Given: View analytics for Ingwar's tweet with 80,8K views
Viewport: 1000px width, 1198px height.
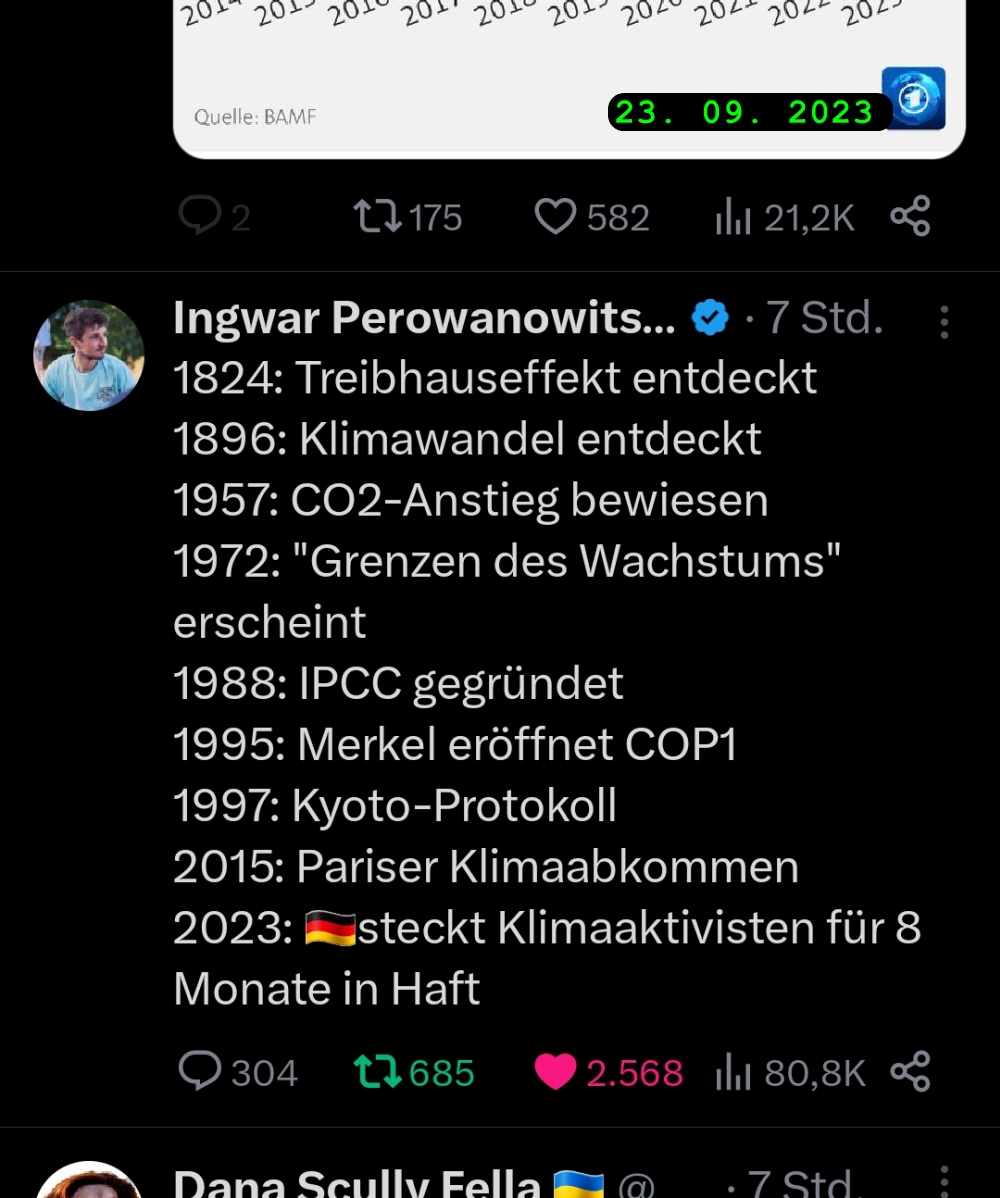Looking at the screenshot, I should point(733,1073).
